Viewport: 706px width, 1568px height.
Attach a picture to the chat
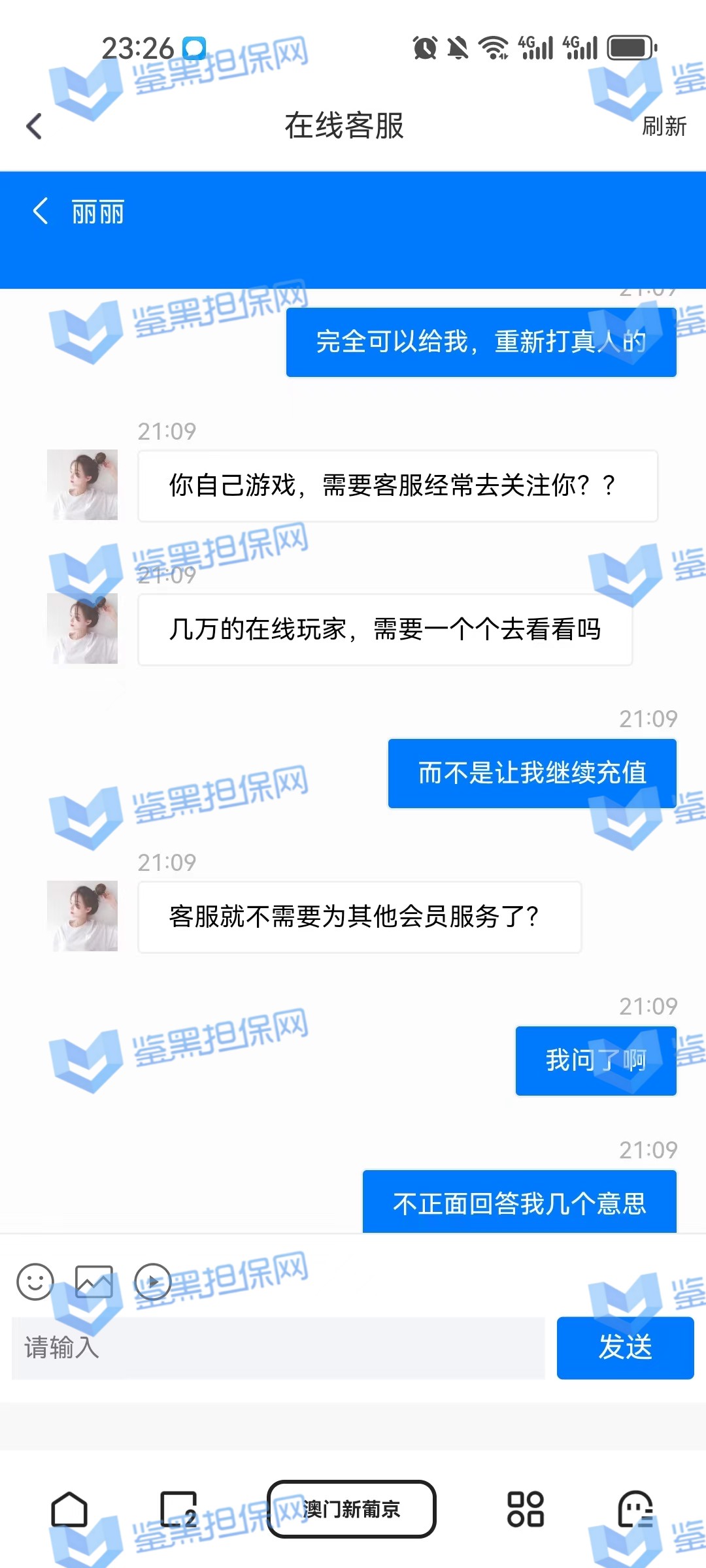[94, 1281]
